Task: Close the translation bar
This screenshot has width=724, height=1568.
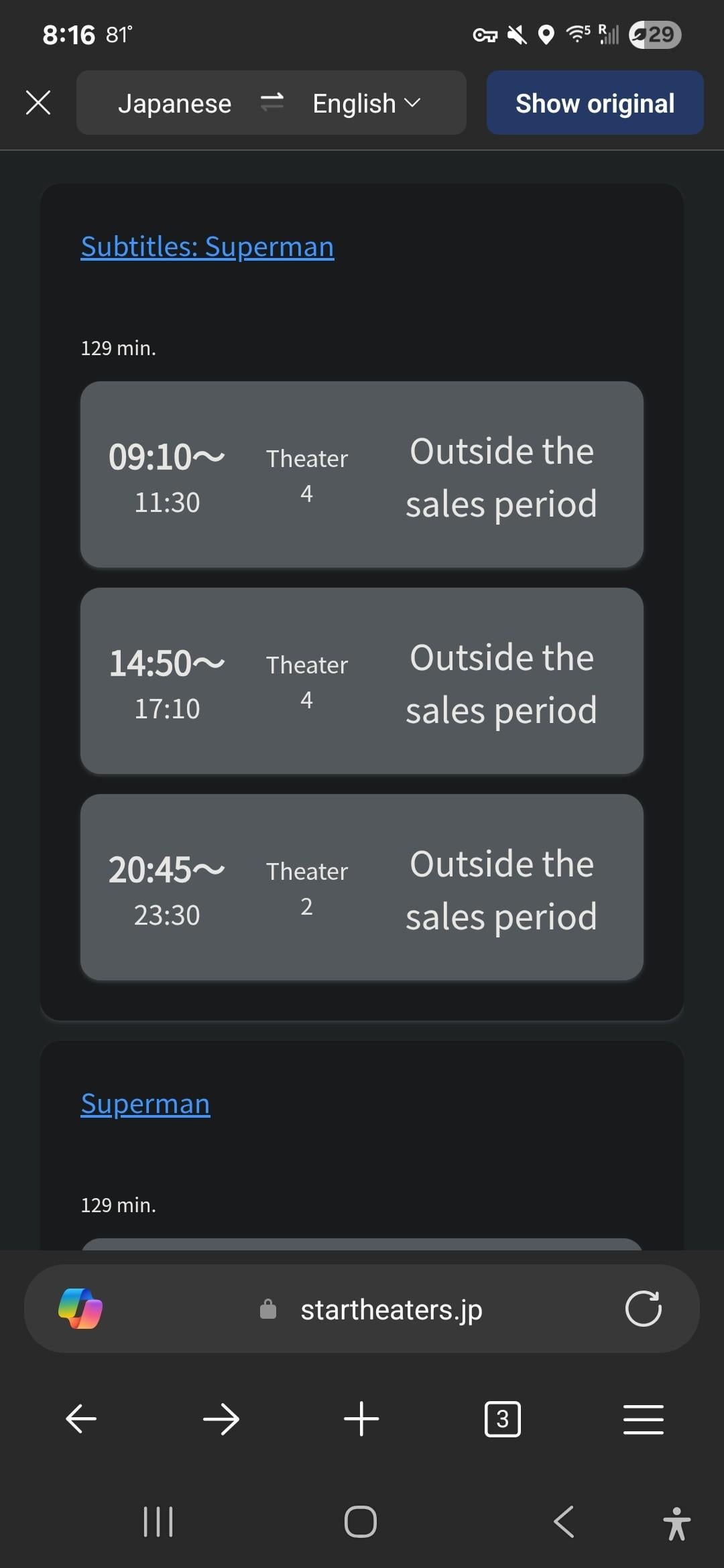Action: coord(38,103)
